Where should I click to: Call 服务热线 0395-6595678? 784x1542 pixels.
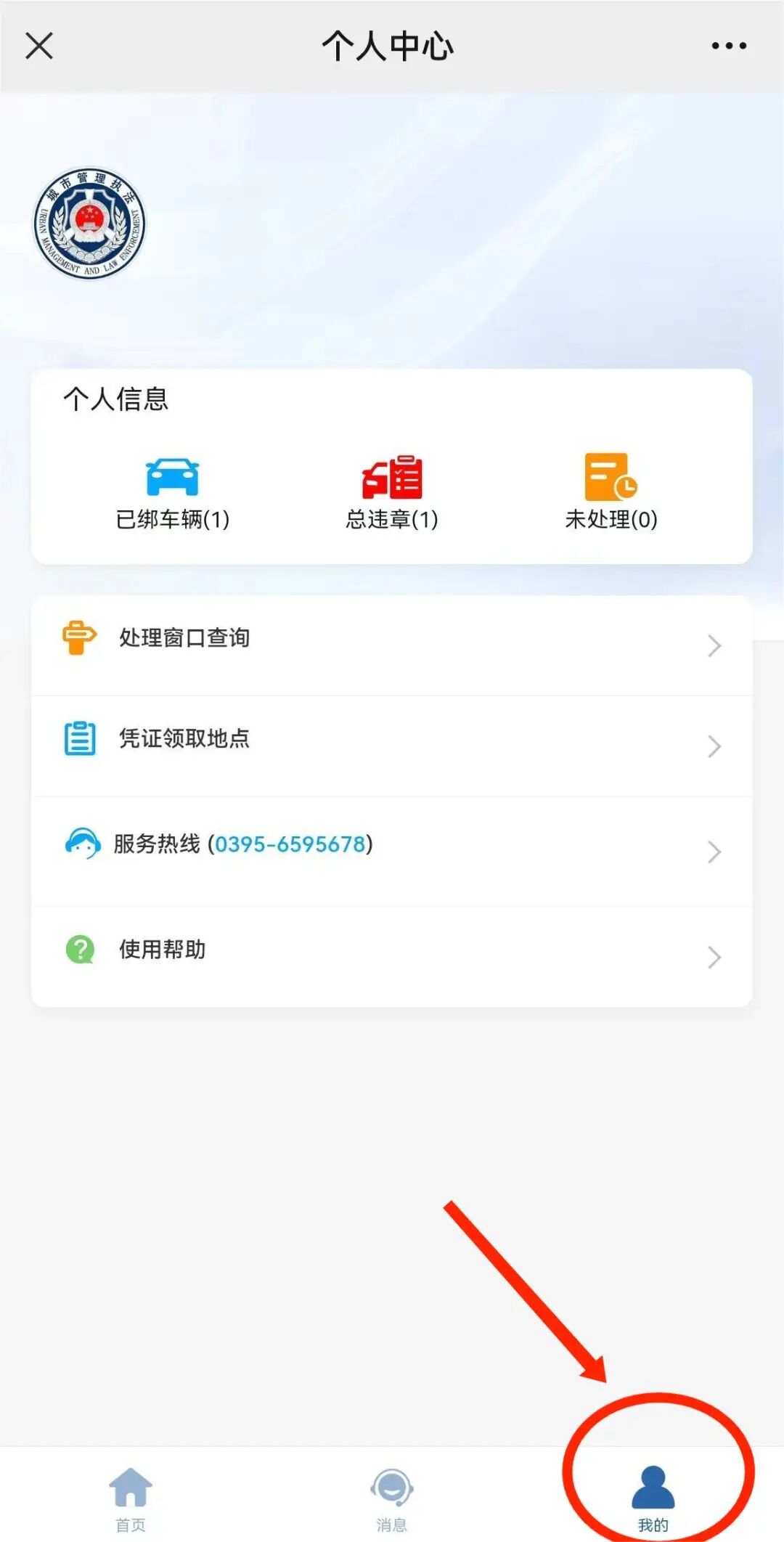tap(392, 849)
